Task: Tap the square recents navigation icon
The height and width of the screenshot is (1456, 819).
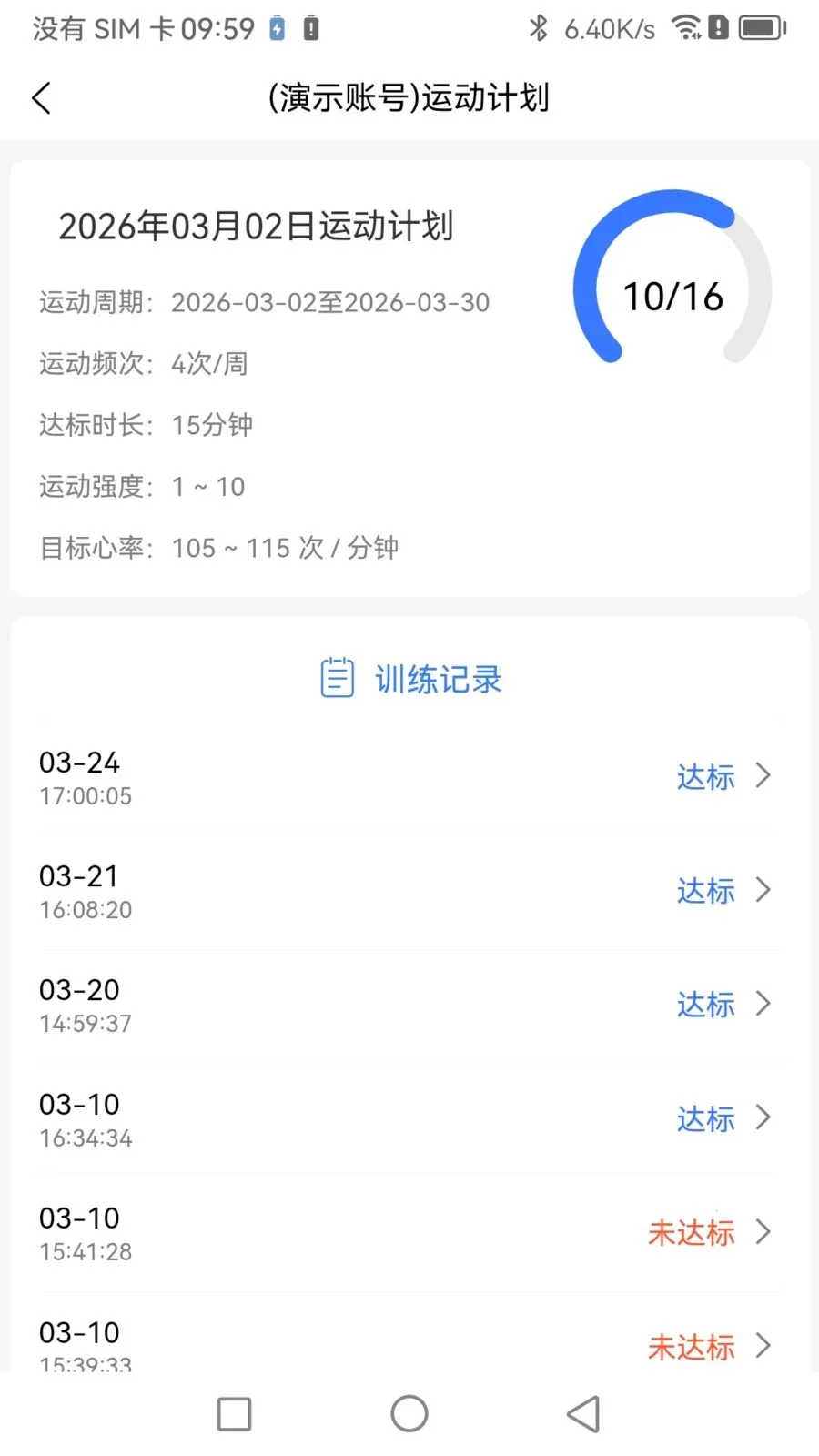Action: [x=234, y=1413]
